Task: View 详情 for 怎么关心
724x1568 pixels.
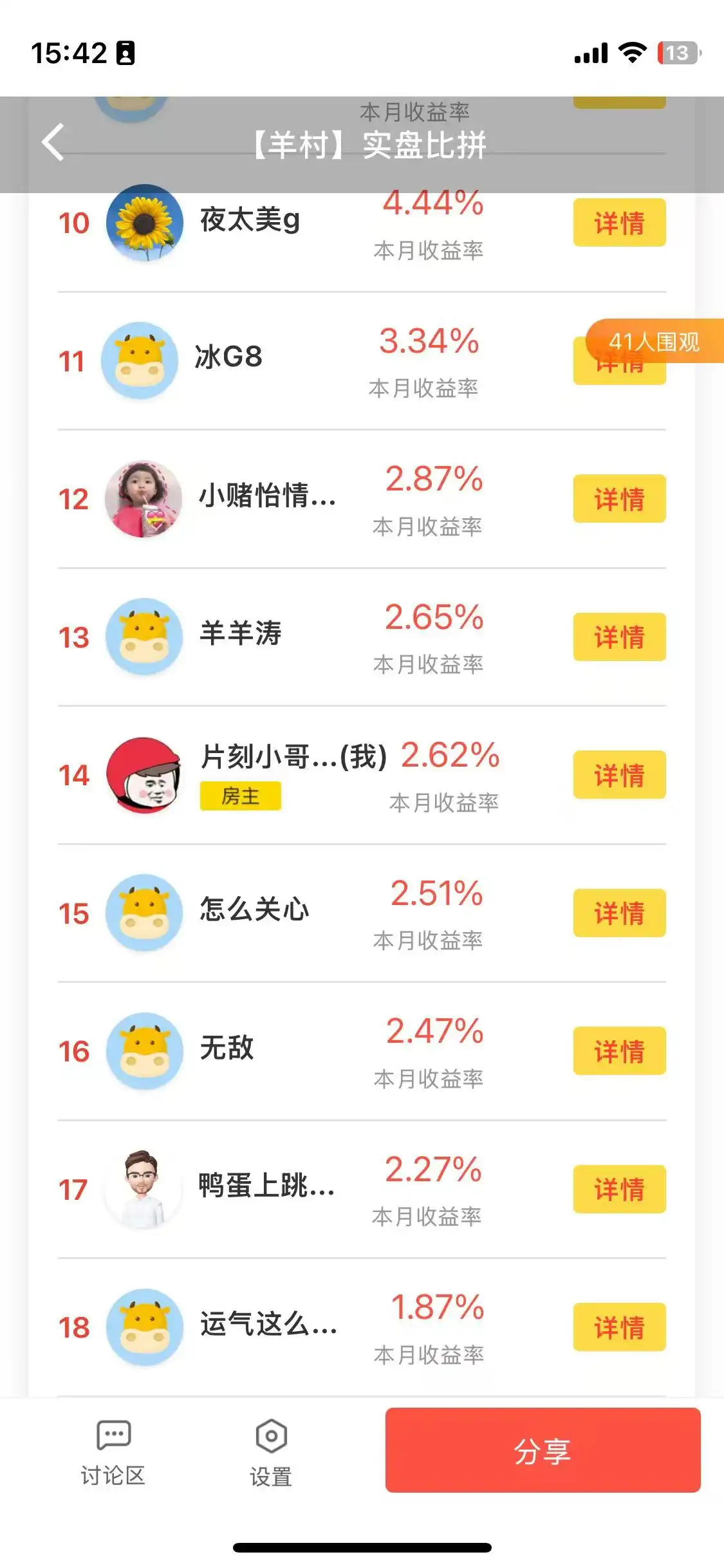Action: (619, 913)
